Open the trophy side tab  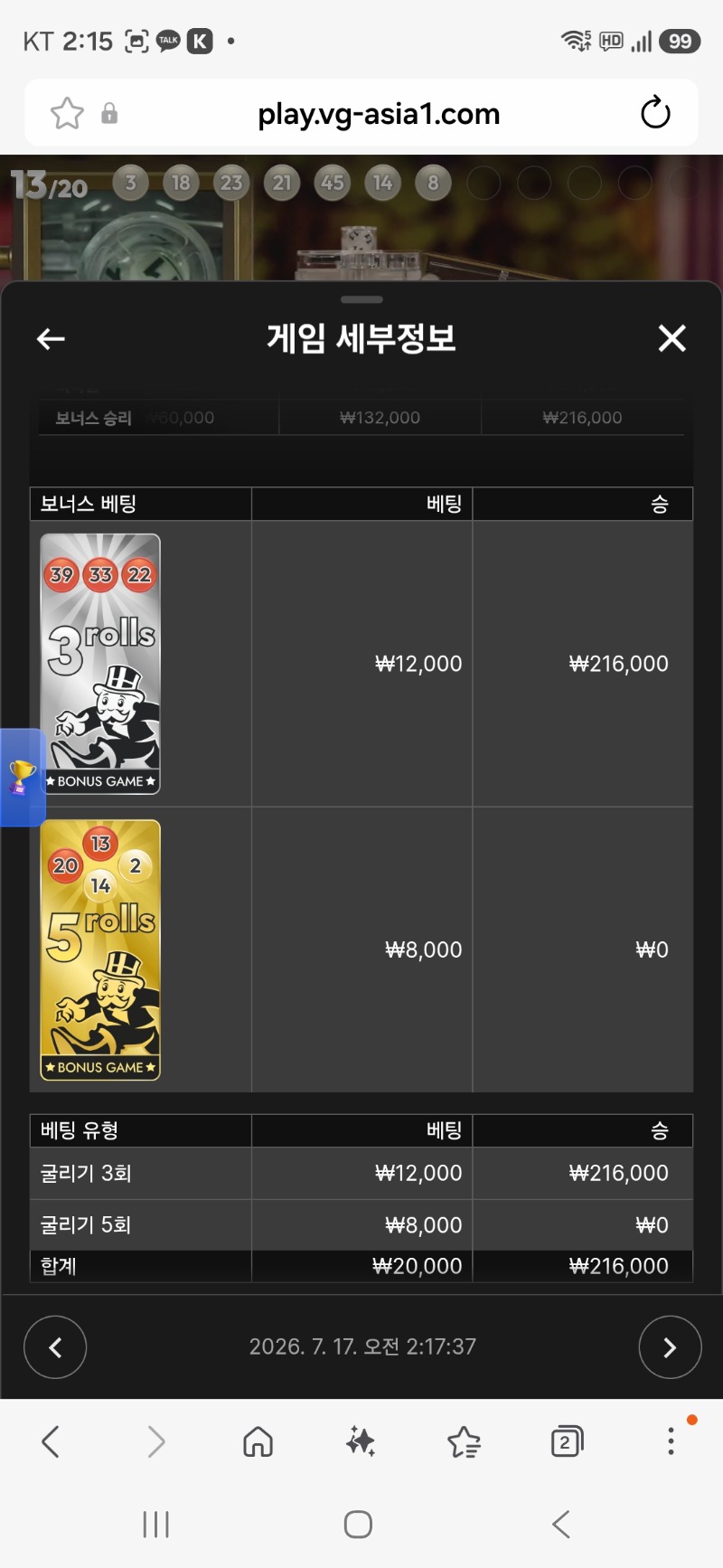[22, 778]
